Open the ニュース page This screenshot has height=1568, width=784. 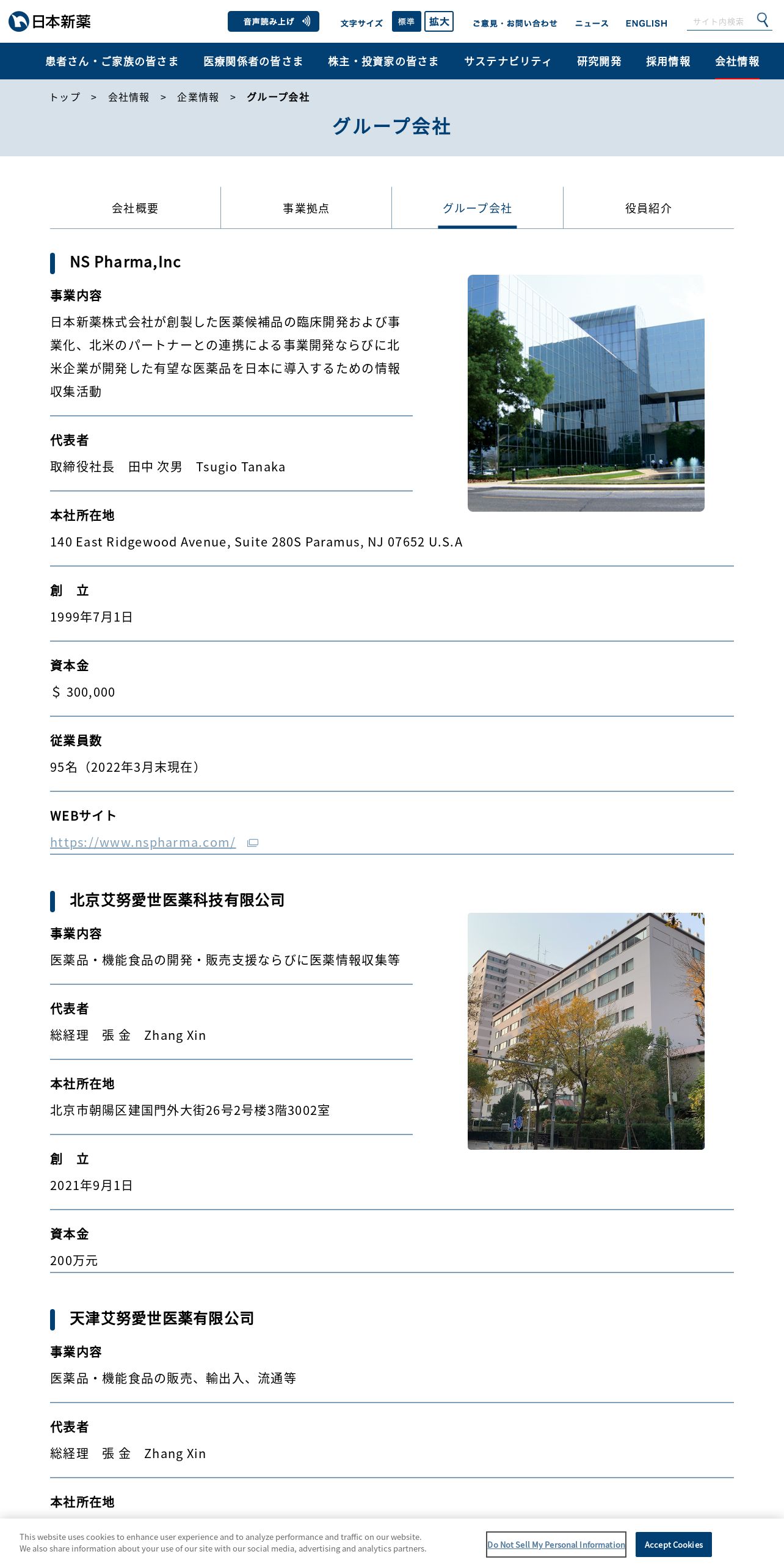592,23
